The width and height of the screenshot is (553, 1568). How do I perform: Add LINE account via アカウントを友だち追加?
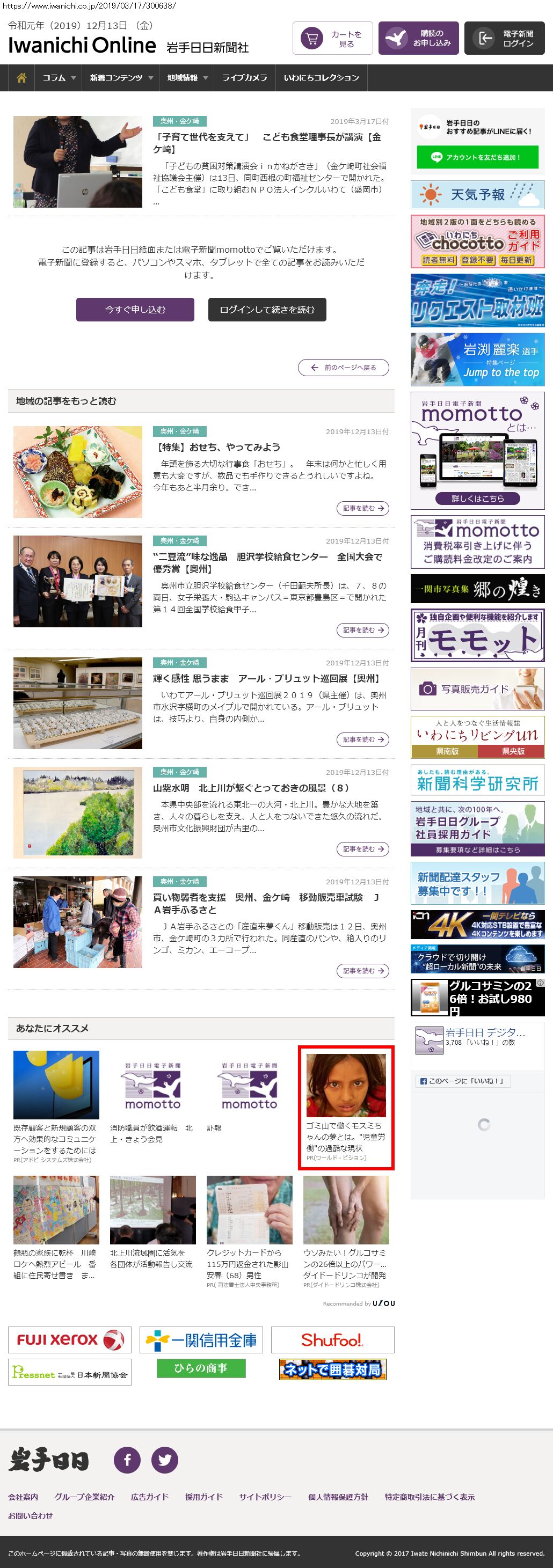click(x=477, y=157)
